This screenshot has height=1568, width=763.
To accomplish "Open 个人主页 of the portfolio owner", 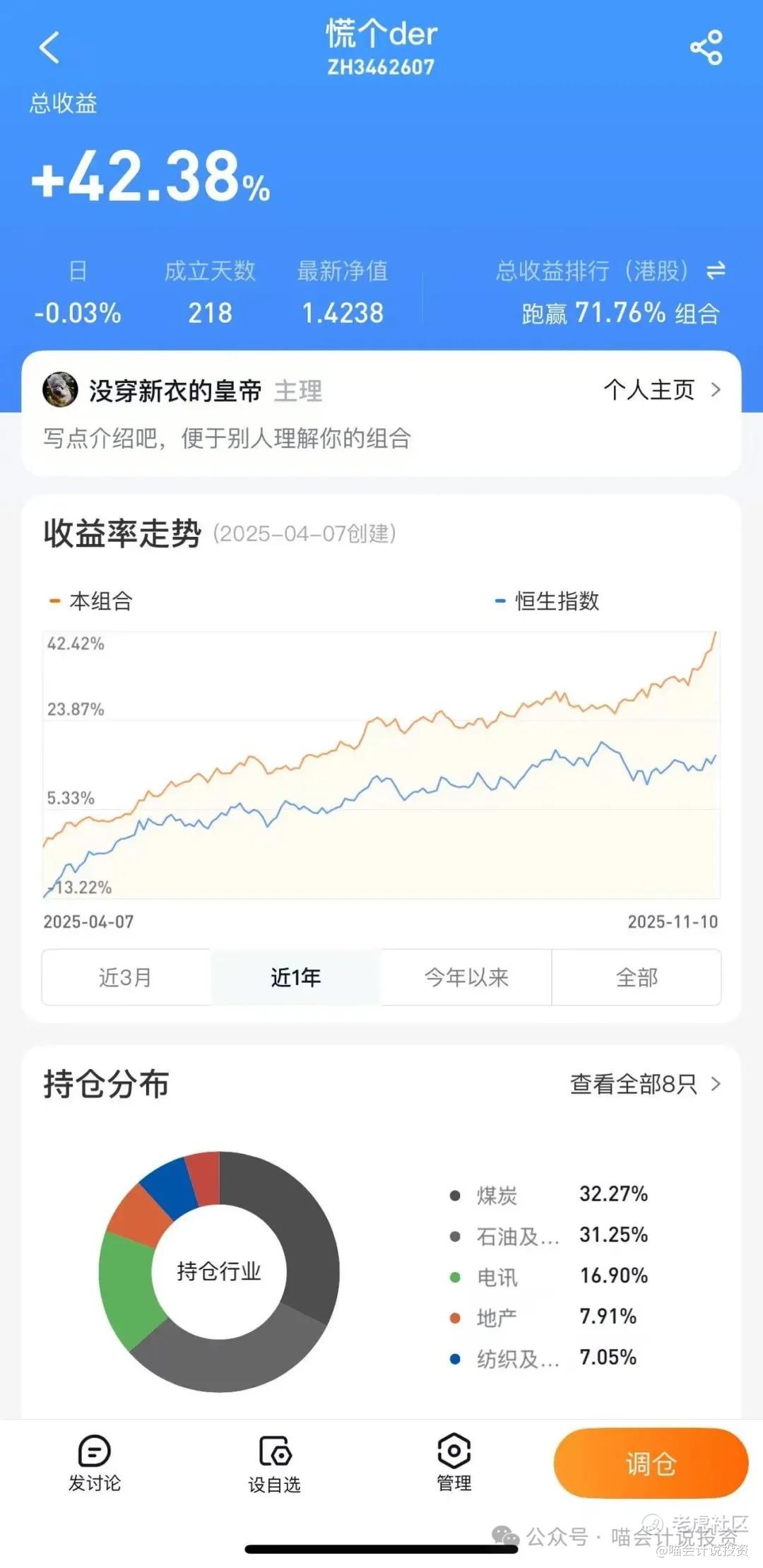I will click(661, 390).
